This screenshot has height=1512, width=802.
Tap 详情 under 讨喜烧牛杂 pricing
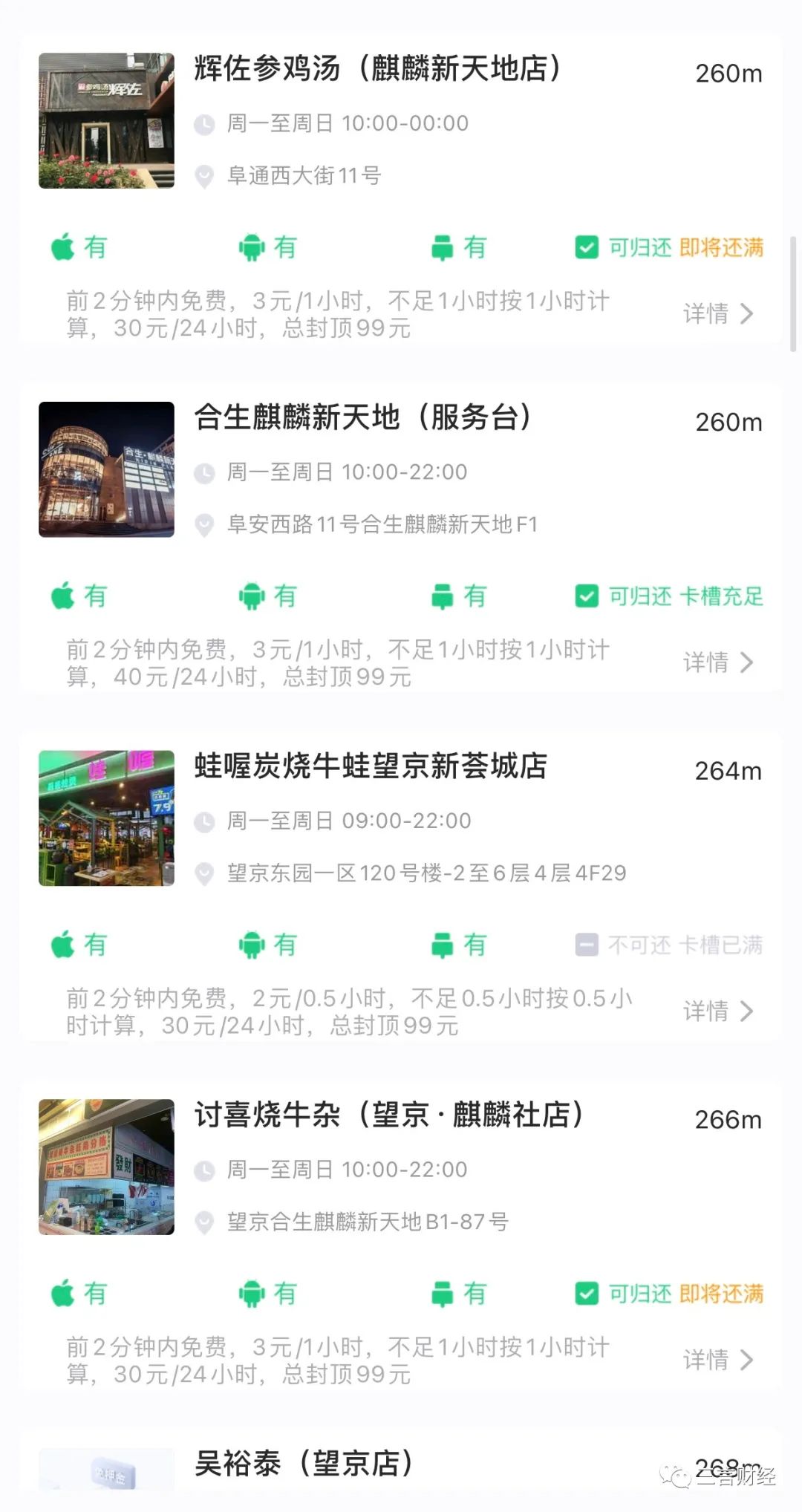(x=717, y=1360)
